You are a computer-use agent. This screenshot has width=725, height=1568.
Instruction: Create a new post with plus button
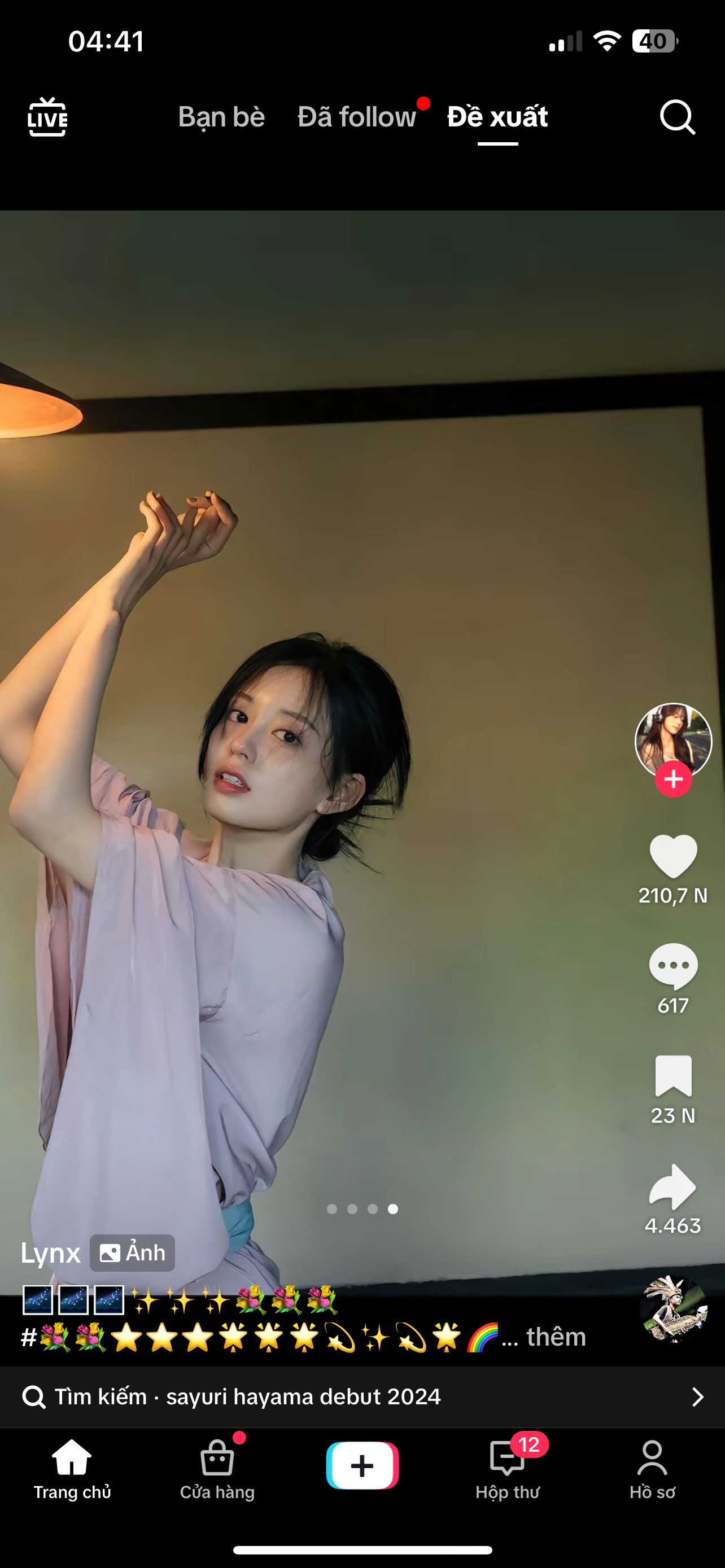362,1466
